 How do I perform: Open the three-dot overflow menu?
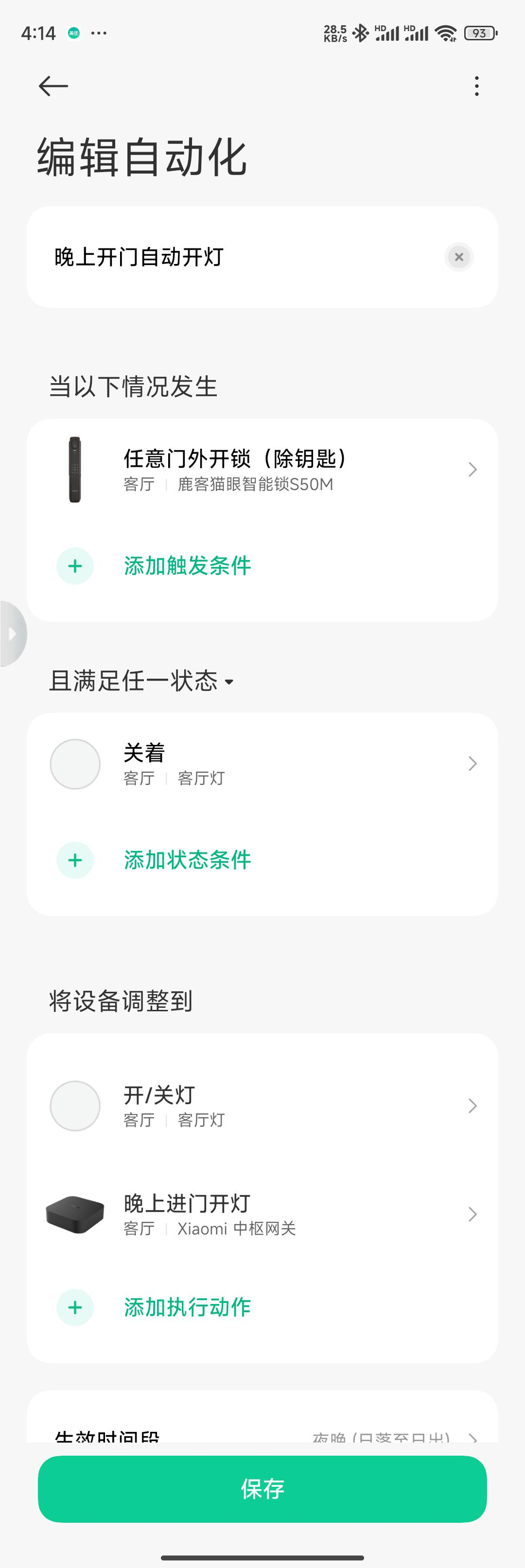(476, 86)
